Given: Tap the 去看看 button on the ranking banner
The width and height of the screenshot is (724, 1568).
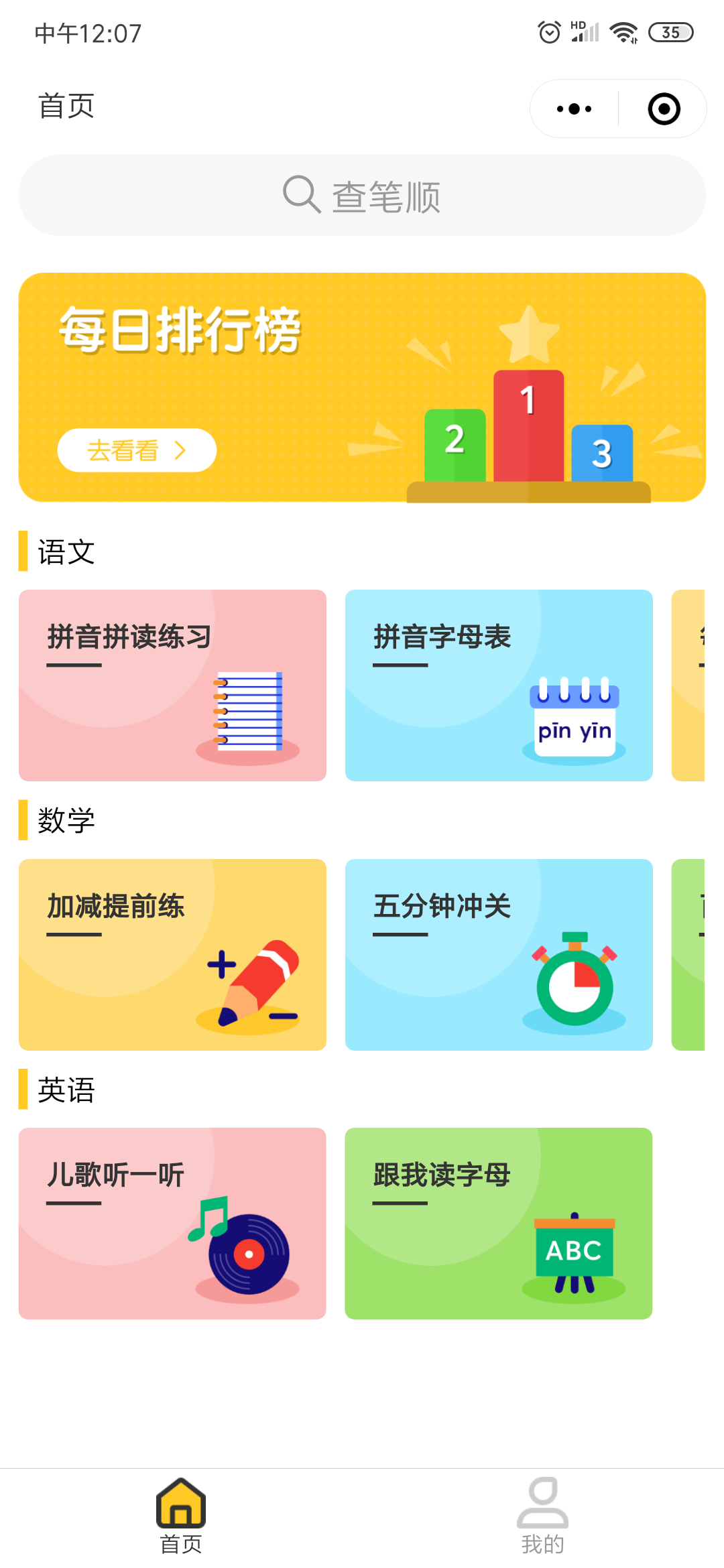Looking at the screenshot, I should (x=137, y=450).
